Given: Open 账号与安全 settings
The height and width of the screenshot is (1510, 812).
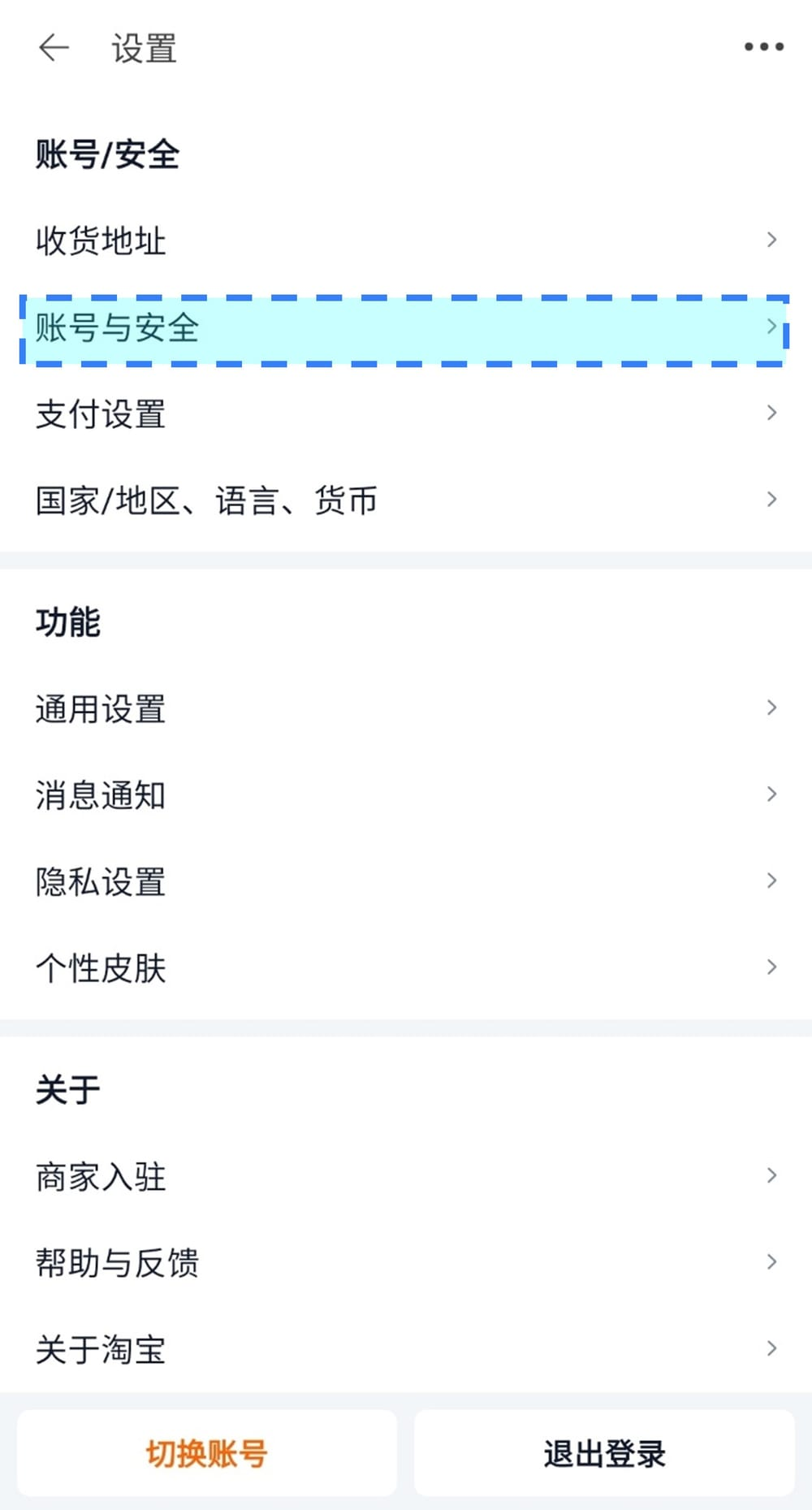Looking at the screenshot, I should [406, 329].
